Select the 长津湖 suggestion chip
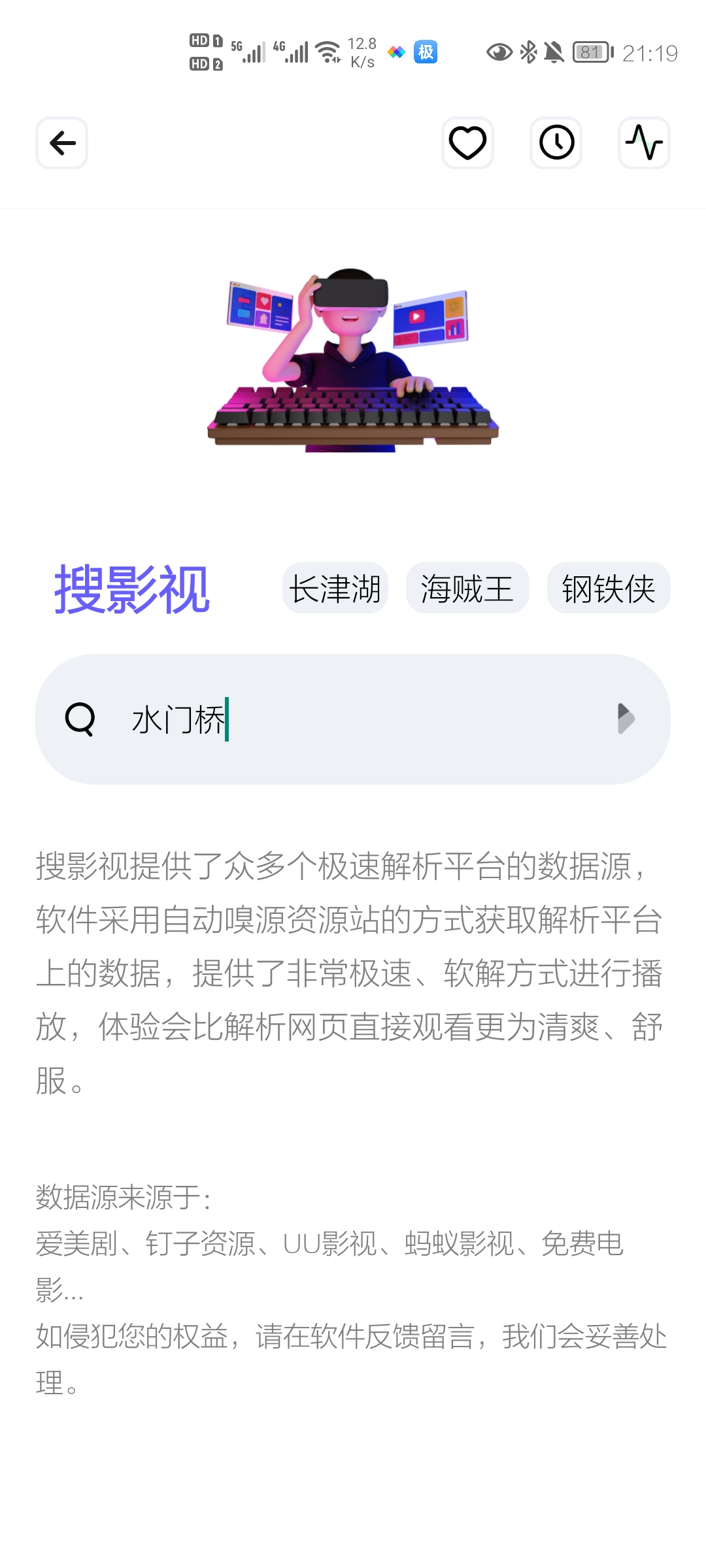706x1568 pixels. pyautogui.click(x=335, y=588)
